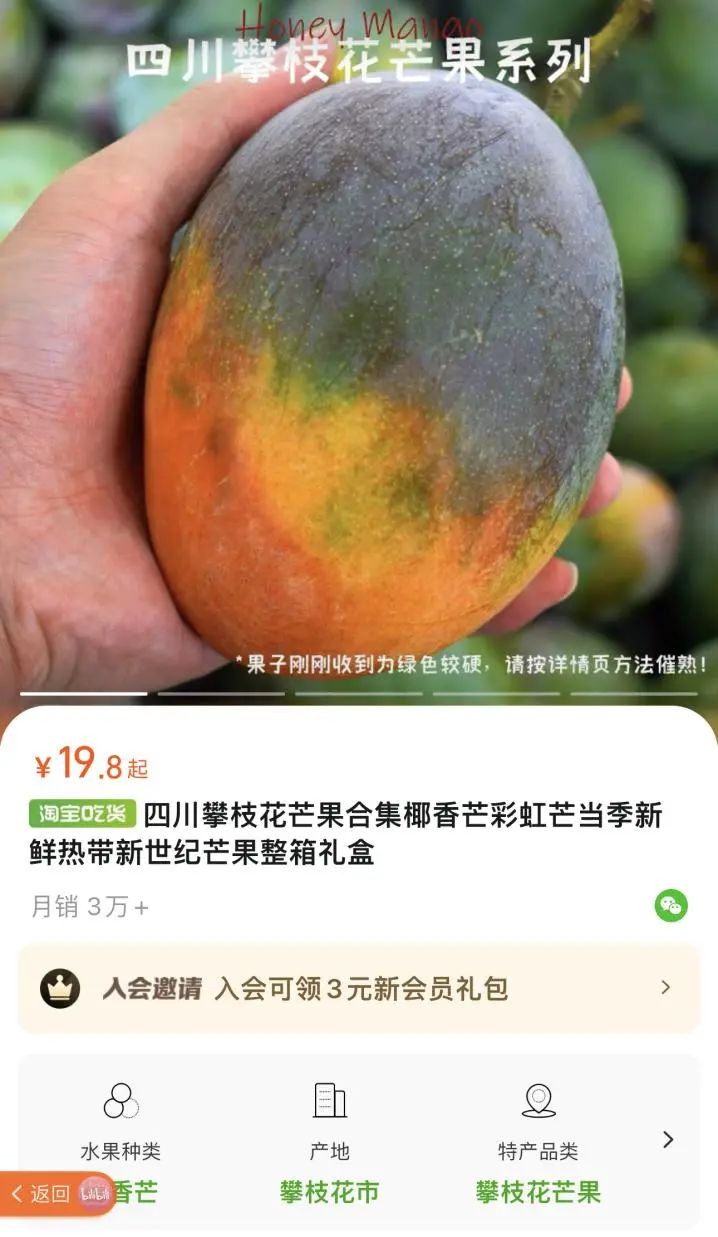Open the 入会邀请 membership invitation banner
The image size is (718, 1237).
point(359,989)
